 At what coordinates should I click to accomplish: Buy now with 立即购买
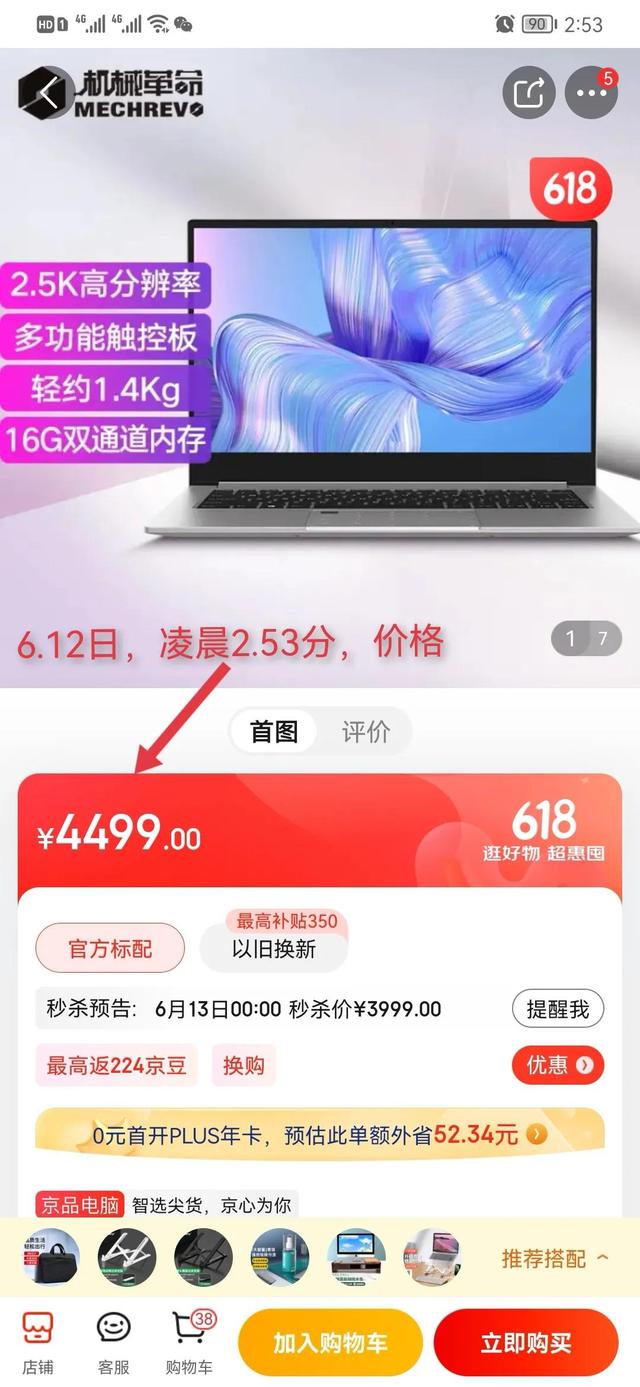[526, 1343]
